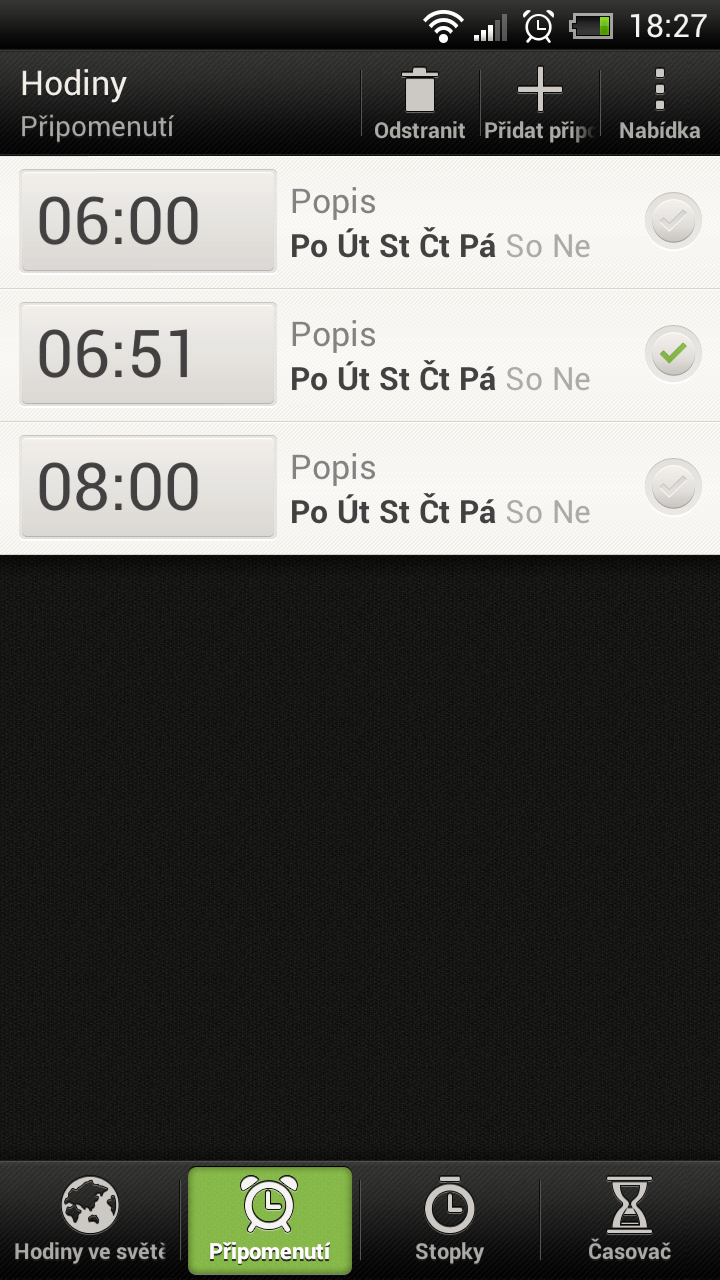Go to the Časovač tab
The image size is (720, 1280).
click(x=630, y=1220)
